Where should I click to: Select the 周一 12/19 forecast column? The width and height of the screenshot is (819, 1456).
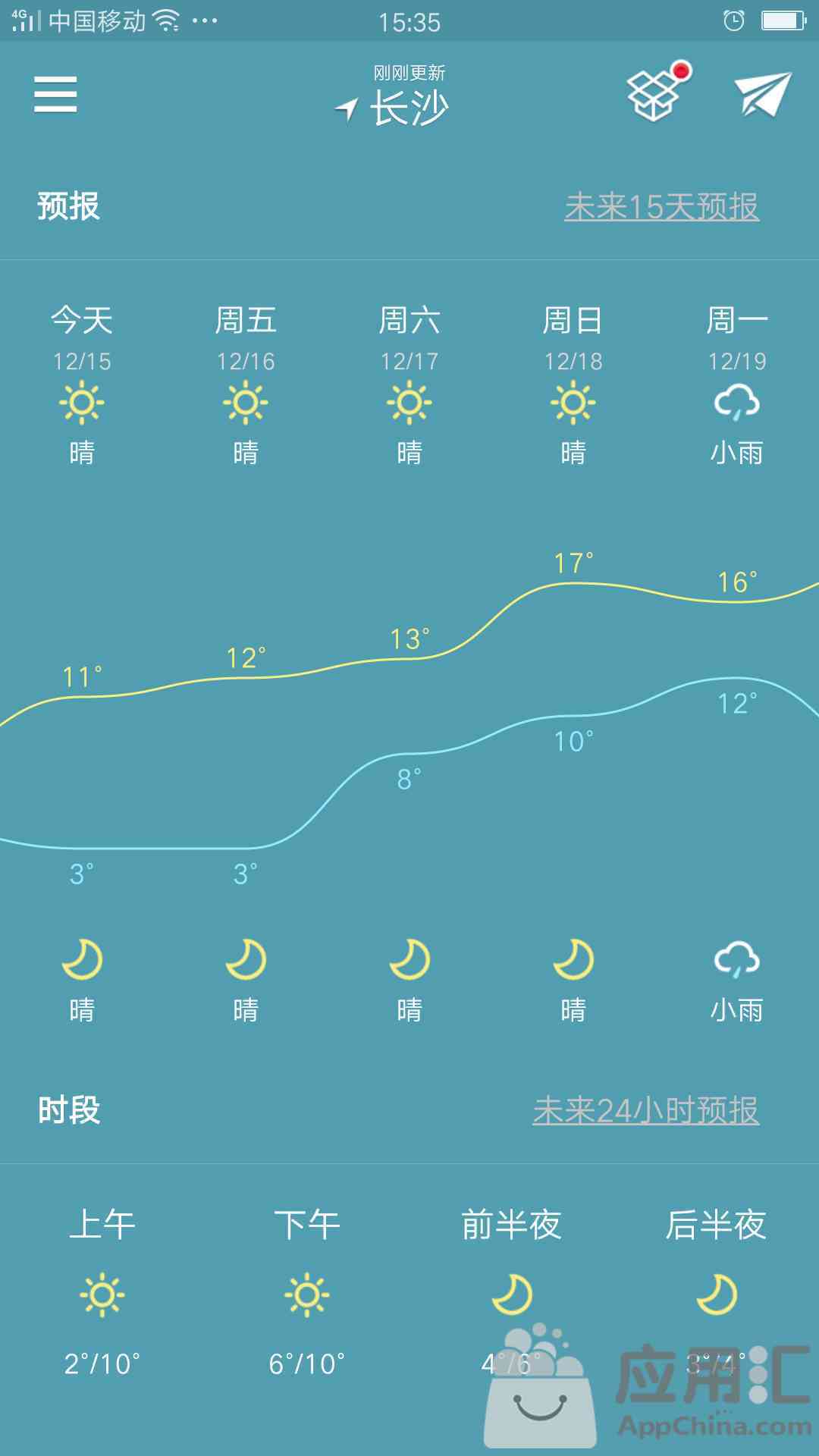coord(737,383)
